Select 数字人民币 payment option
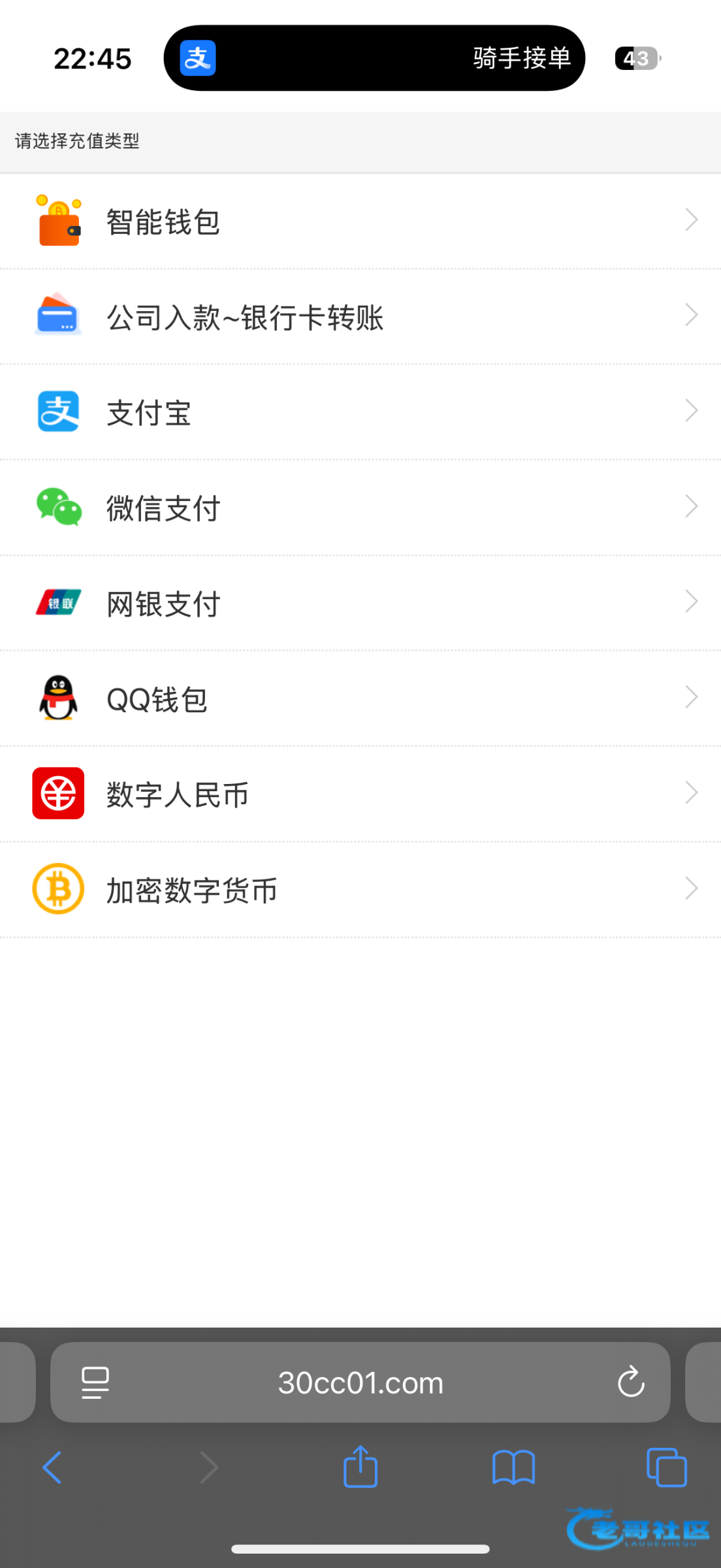The height and width of the screenshot is (1568, 721). pyautogui.click(x=359, y=794)
